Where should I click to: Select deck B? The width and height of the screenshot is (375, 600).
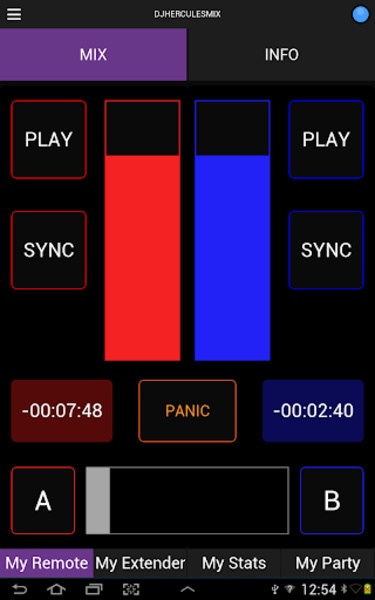click(332, 501)
